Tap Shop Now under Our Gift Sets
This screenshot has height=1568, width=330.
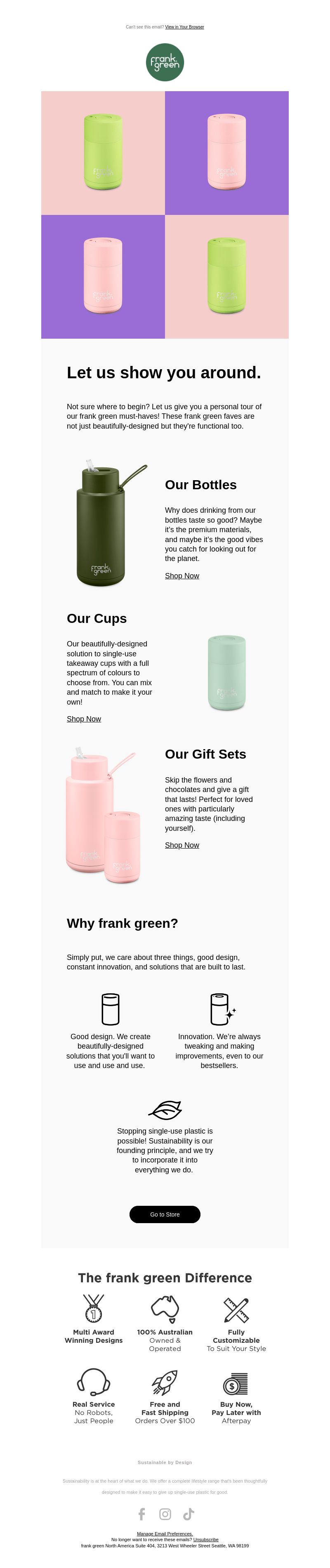(x=182, y=845)
